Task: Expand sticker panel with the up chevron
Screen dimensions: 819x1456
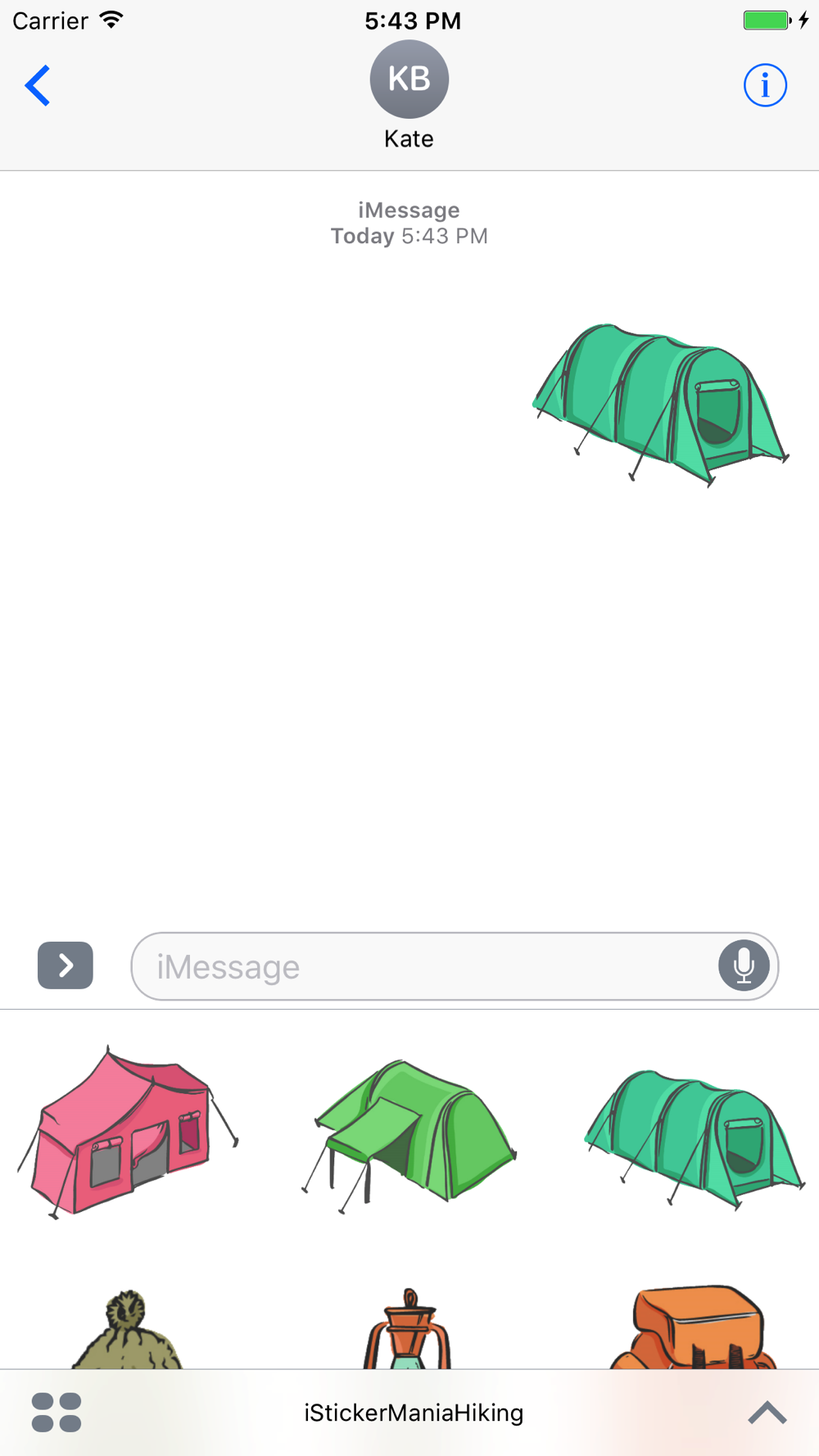Action: click(767, 1413)
